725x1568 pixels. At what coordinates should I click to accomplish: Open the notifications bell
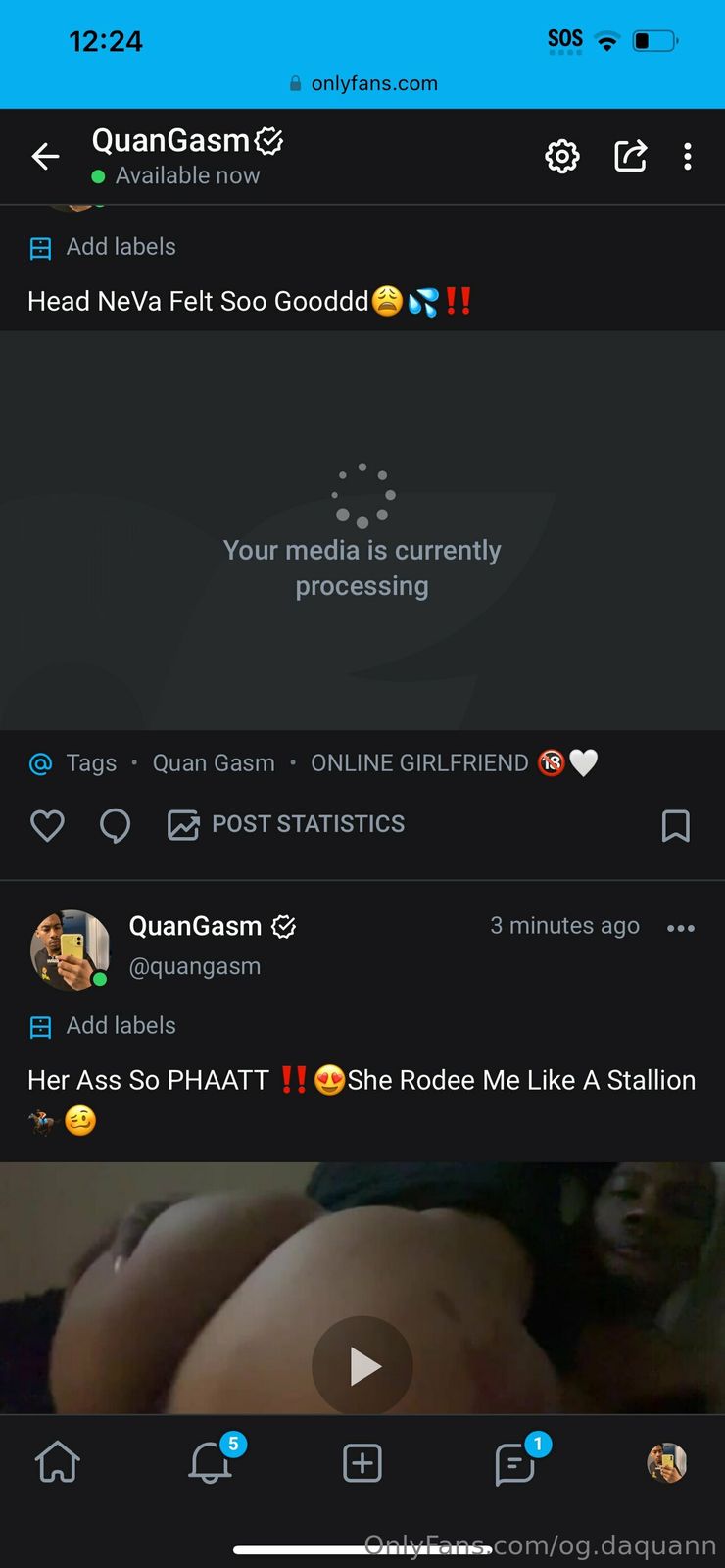click(x=211, y=1463)
